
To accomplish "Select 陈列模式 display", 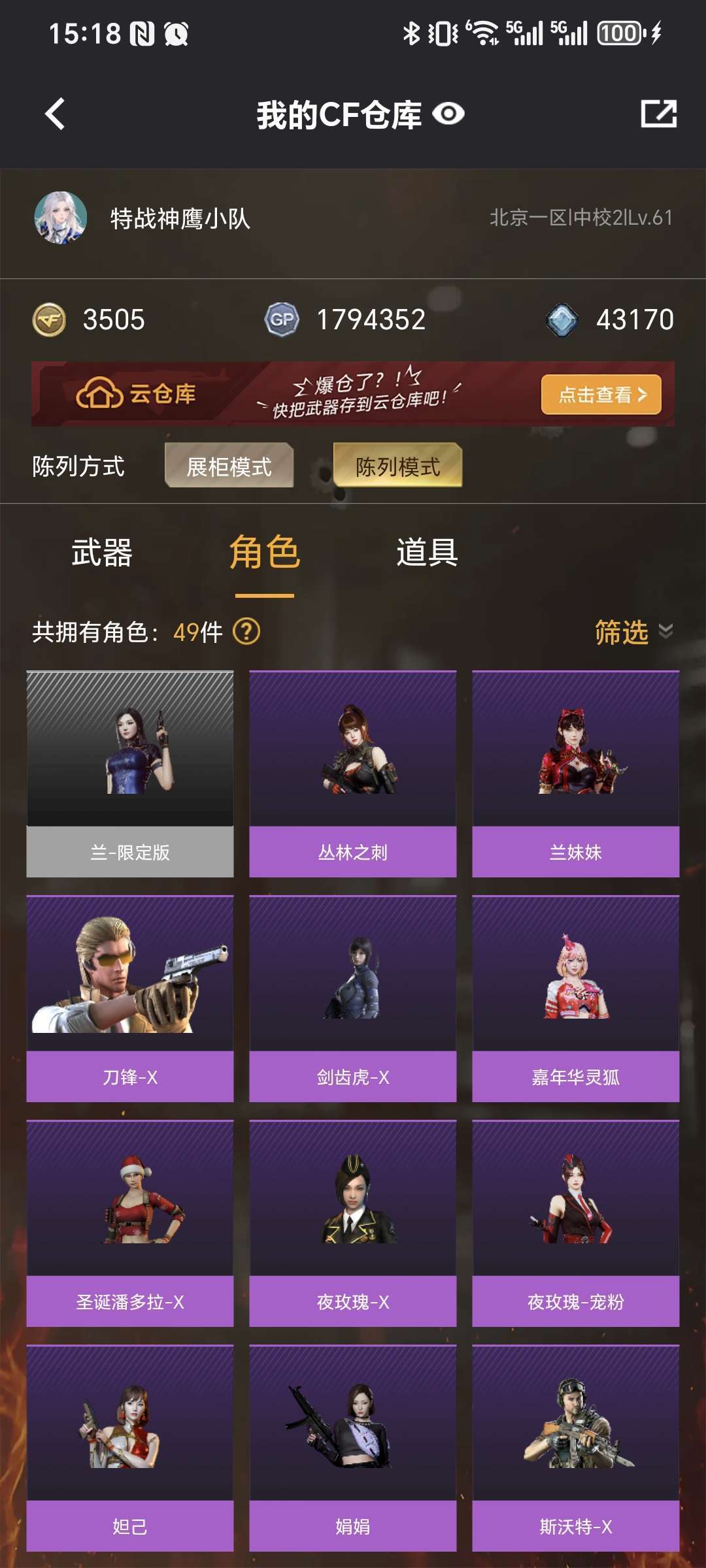I will [x=397, y=466].
